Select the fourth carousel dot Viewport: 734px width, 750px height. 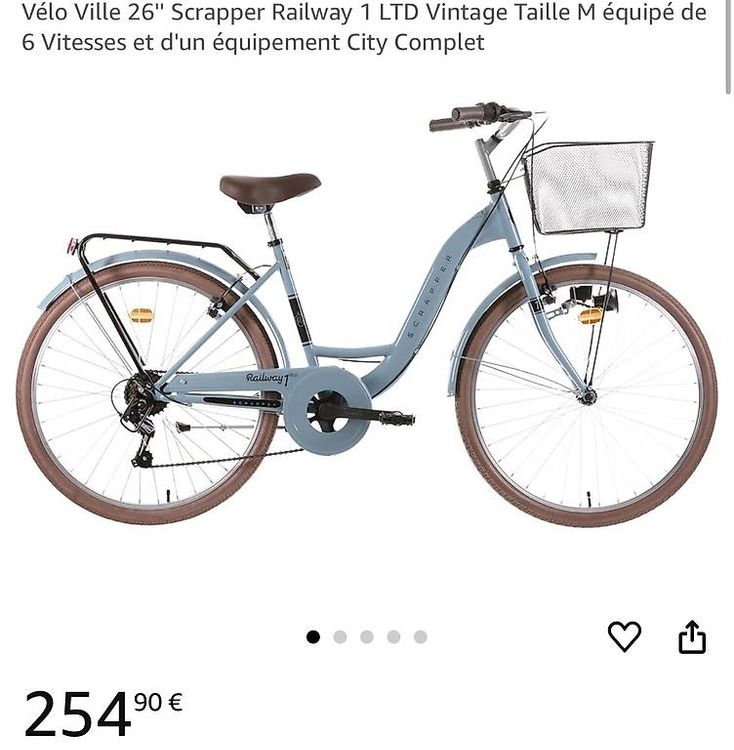[x=392, y=634]
